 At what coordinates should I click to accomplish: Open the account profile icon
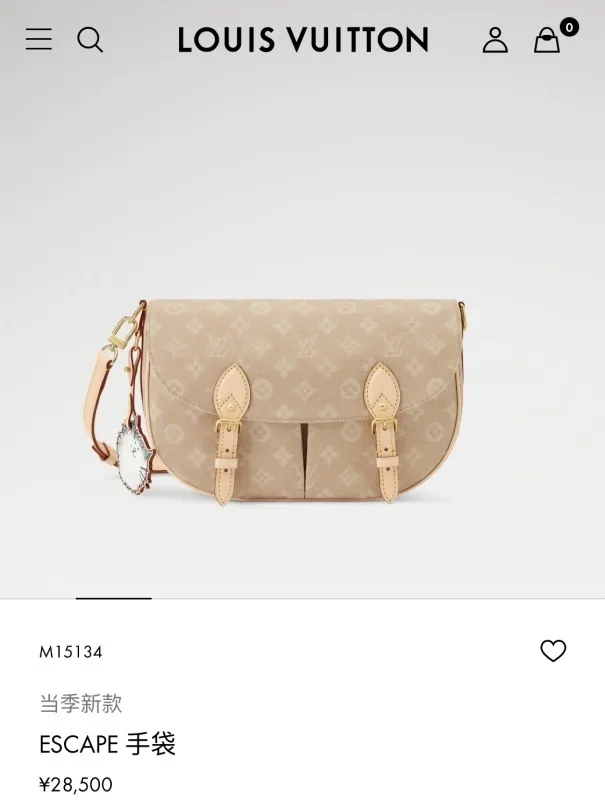pyautogui.click(x=495, y=40)
